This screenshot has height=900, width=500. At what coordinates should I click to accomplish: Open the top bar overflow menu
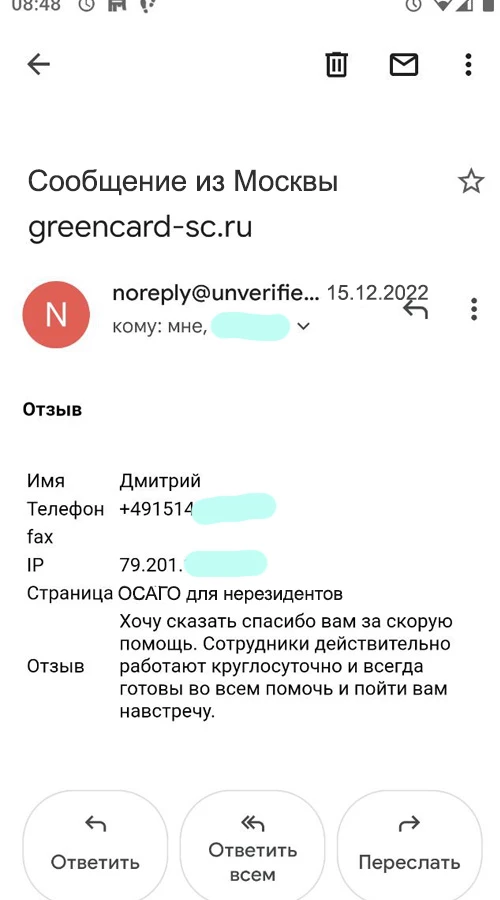pos(468,64)
